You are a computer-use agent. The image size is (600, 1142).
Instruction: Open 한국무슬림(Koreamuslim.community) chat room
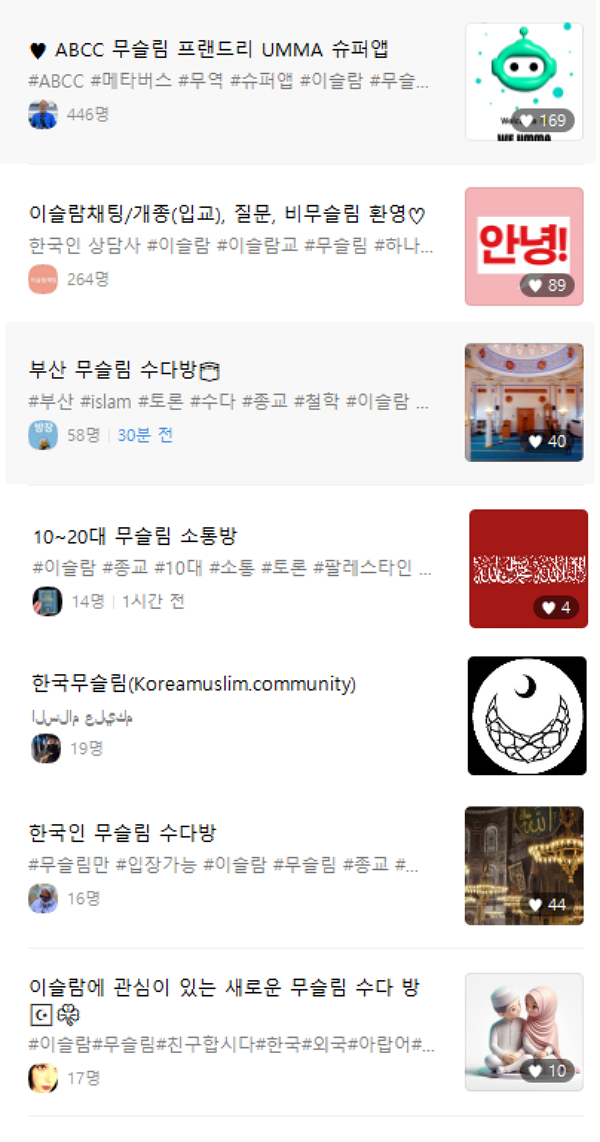[300, 715]
